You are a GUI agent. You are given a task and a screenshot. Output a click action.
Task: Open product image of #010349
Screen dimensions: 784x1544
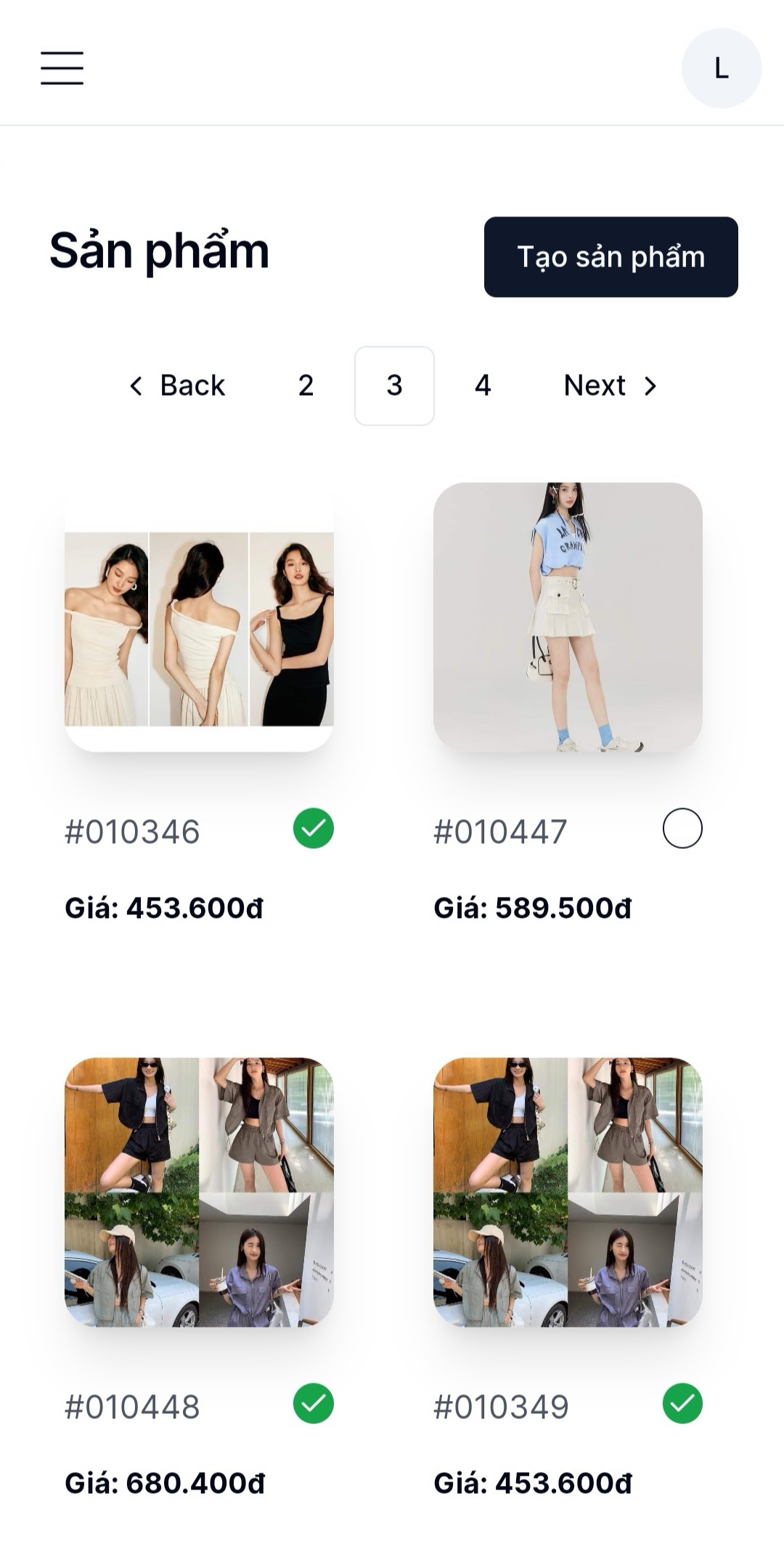[x=568, y=1192]
